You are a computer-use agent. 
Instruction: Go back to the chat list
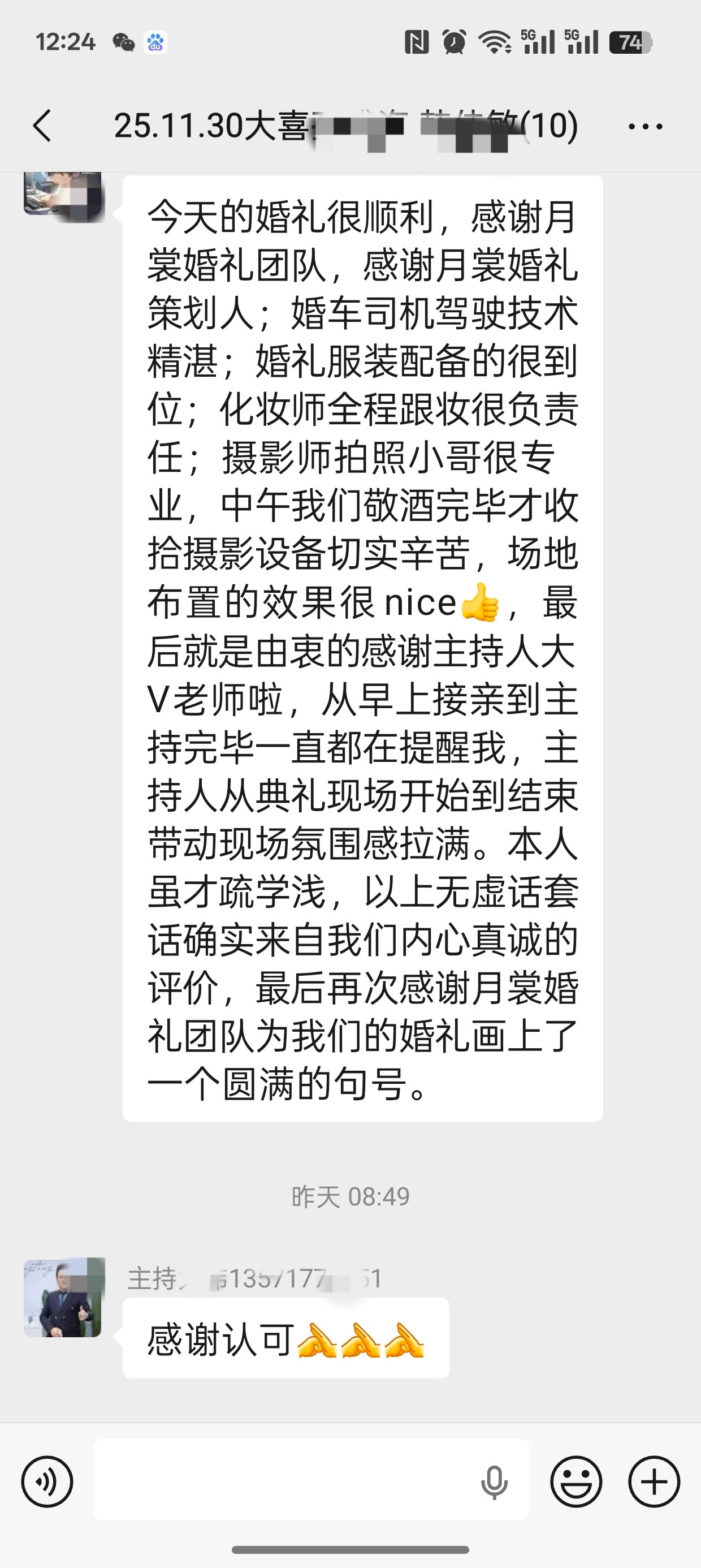(x=42, y=126)
